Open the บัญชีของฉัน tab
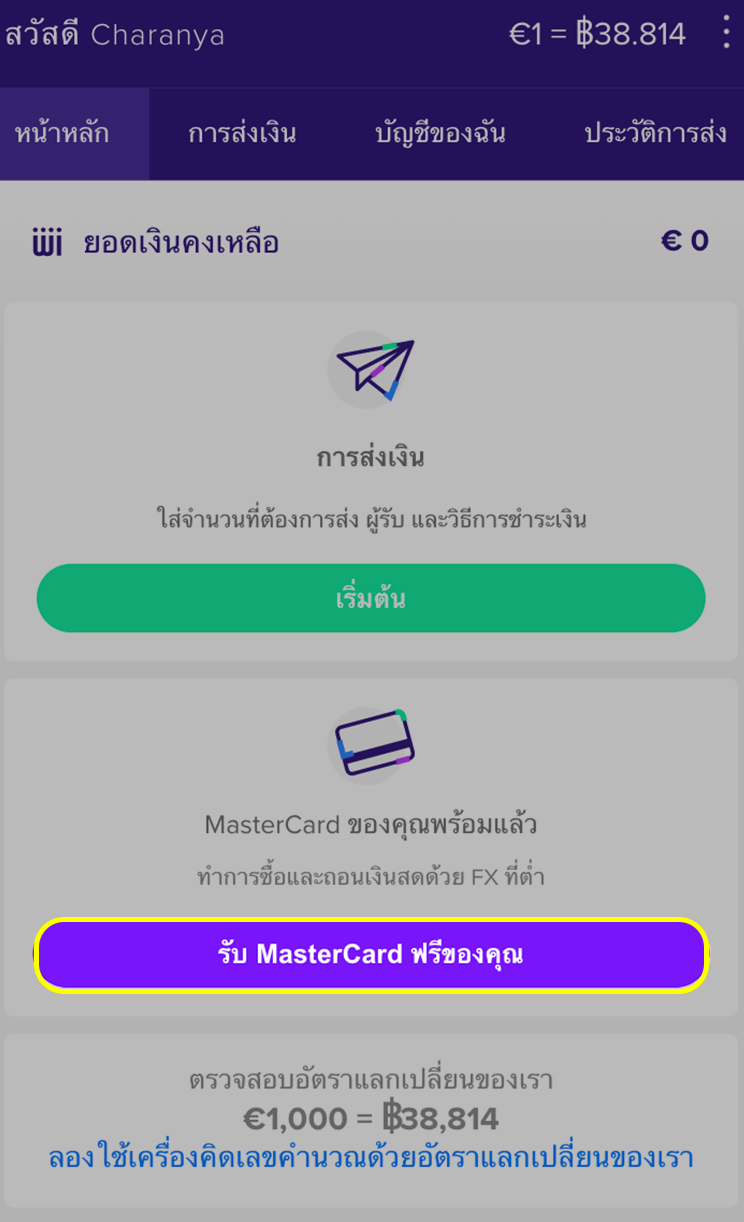 point(440,134)
